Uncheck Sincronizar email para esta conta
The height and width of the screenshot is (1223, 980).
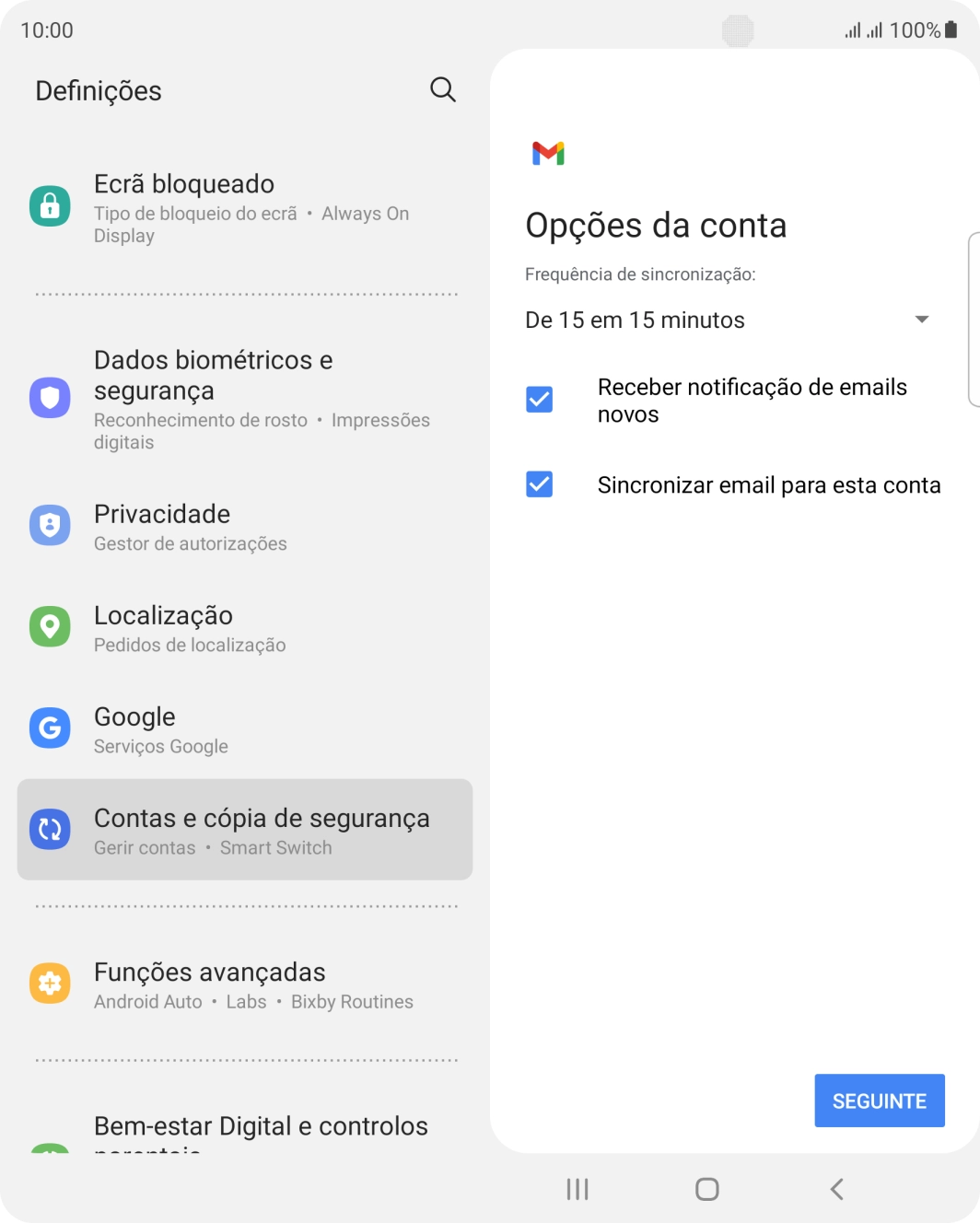539,484
